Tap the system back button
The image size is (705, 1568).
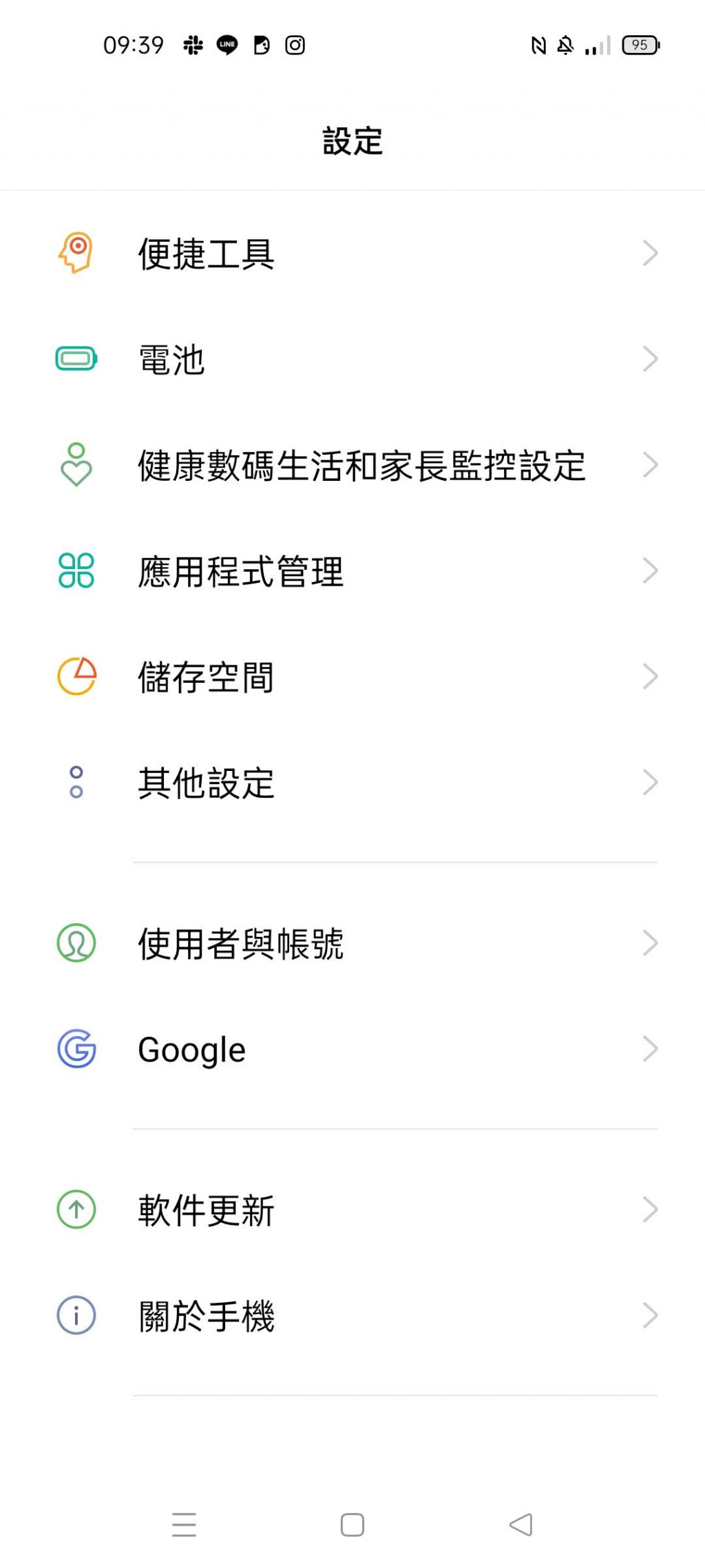tap(521, 1524)
